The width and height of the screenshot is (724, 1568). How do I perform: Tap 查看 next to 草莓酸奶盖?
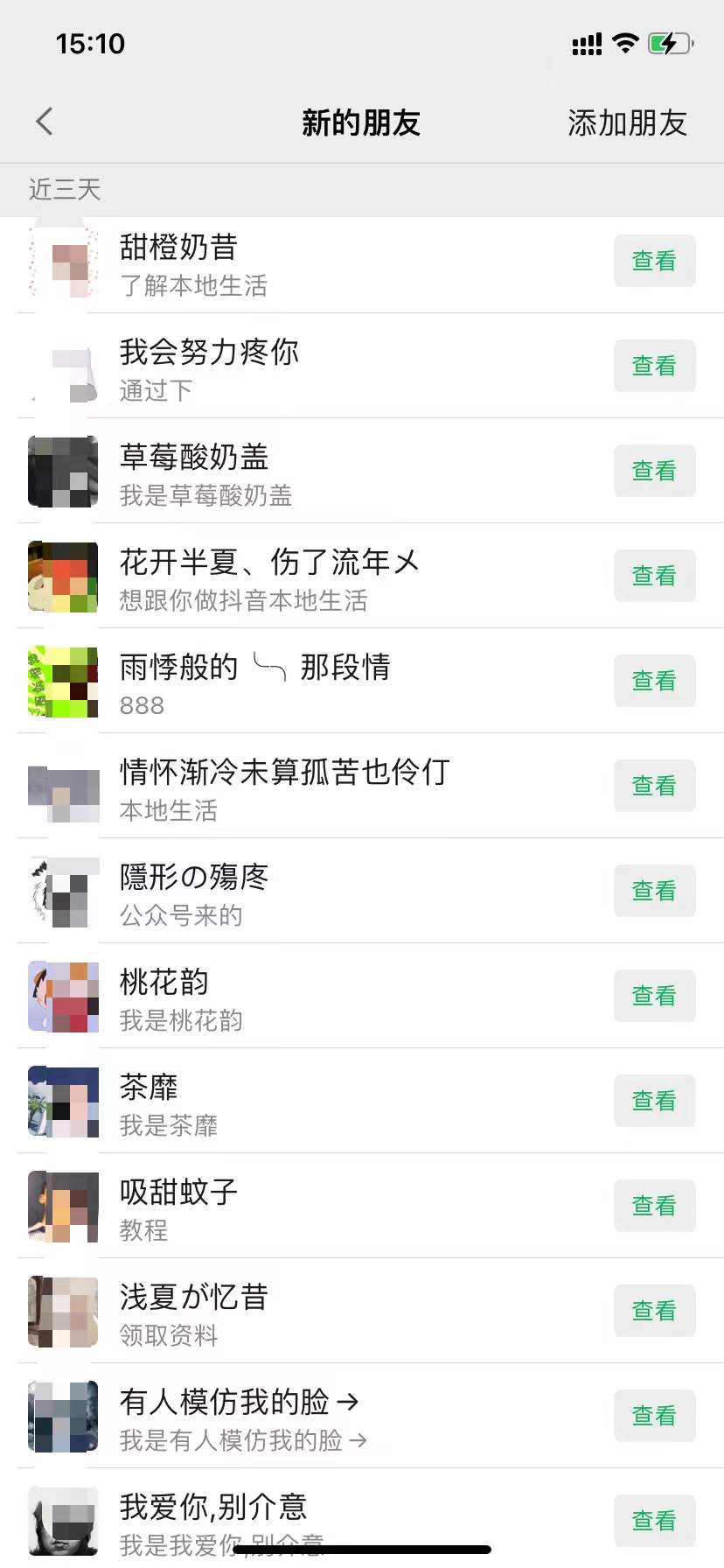coord(654,471)
